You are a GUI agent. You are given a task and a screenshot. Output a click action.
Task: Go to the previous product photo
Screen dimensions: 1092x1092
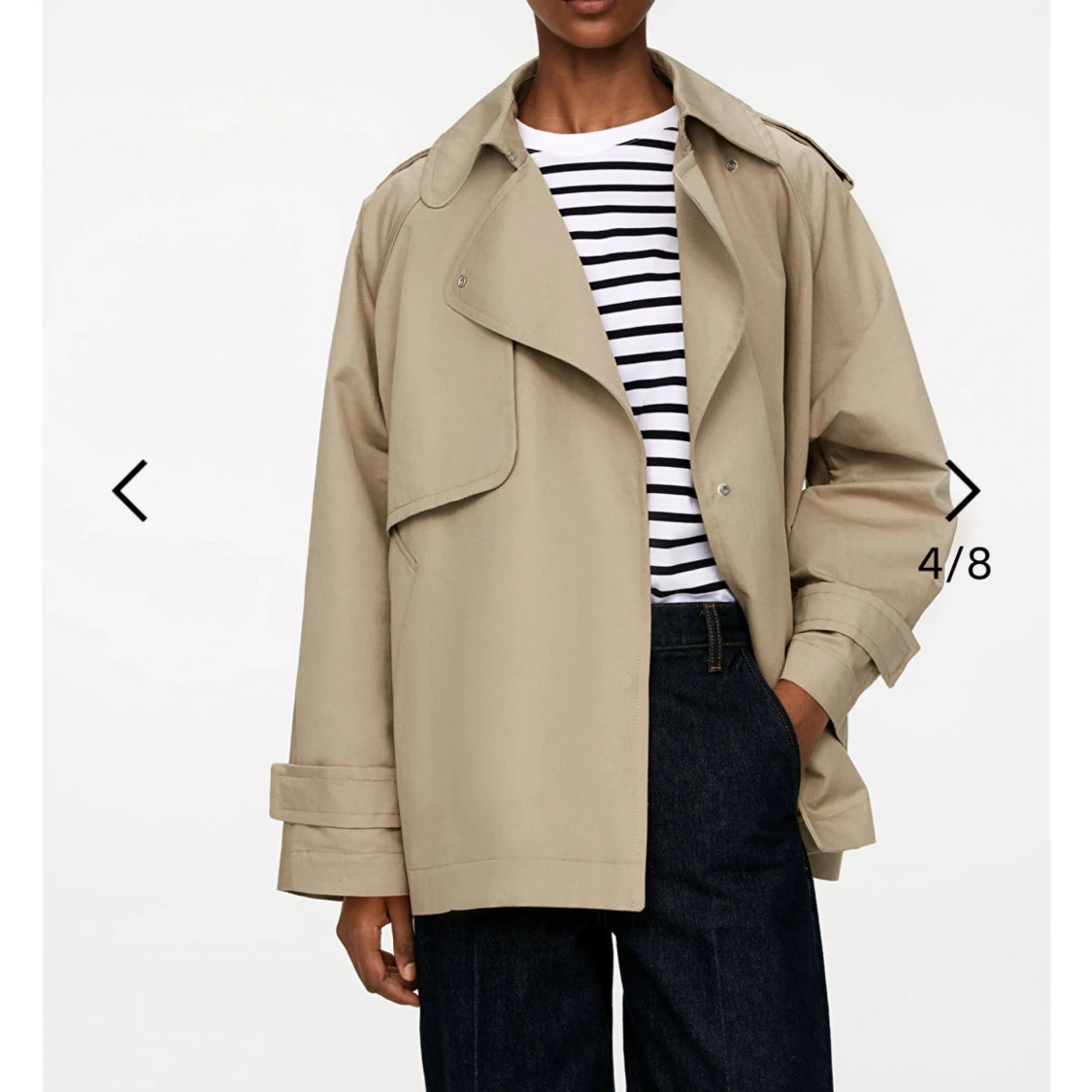[130, 490]
